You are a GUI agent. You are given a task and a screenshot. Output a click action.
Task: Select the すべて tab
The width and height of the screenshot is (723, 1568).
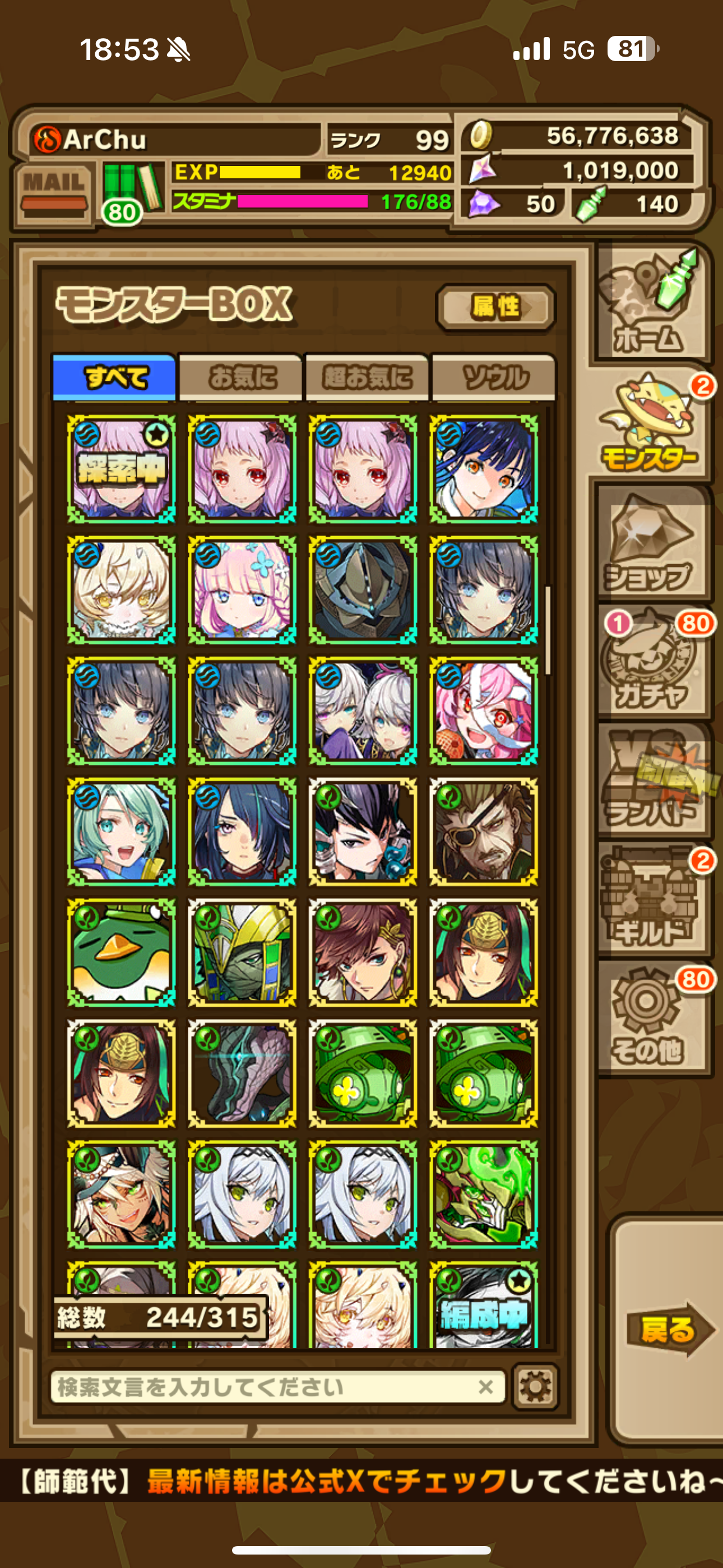tap(115, 377)
